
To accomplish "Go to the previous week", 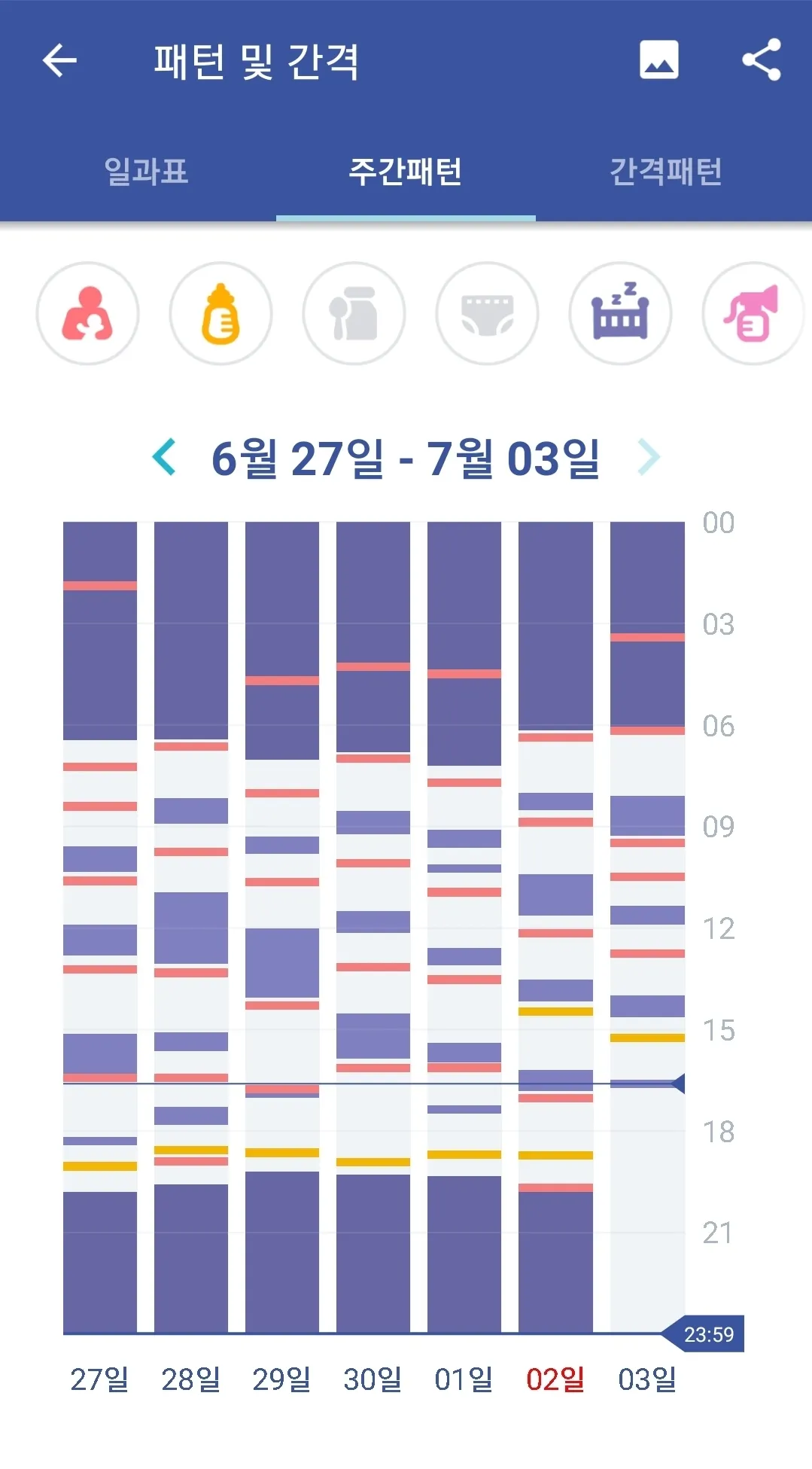I will click(164, 457).
